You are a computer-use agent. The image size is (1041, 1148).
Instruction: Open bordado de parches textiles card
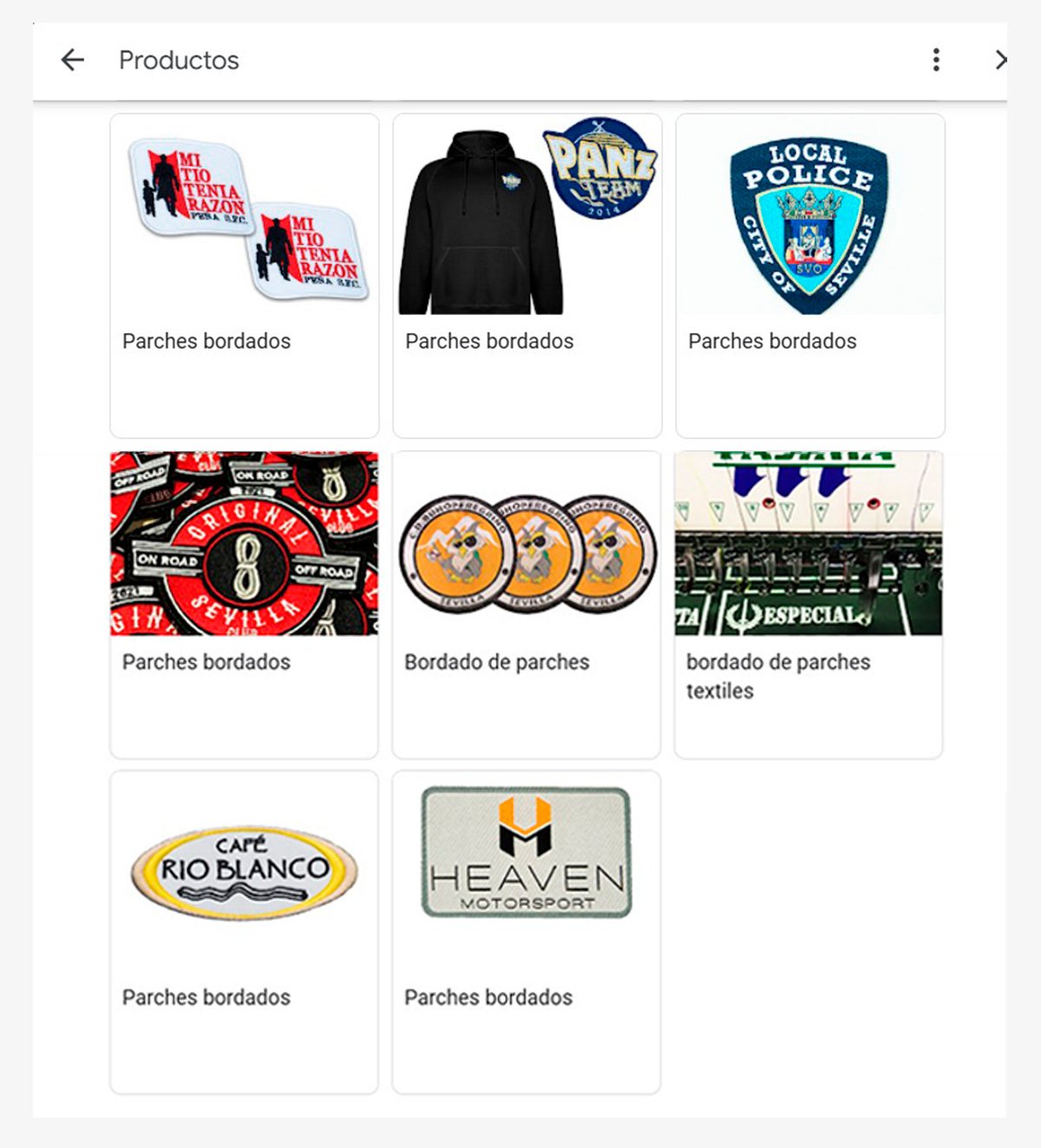click(x=809, y=604)
